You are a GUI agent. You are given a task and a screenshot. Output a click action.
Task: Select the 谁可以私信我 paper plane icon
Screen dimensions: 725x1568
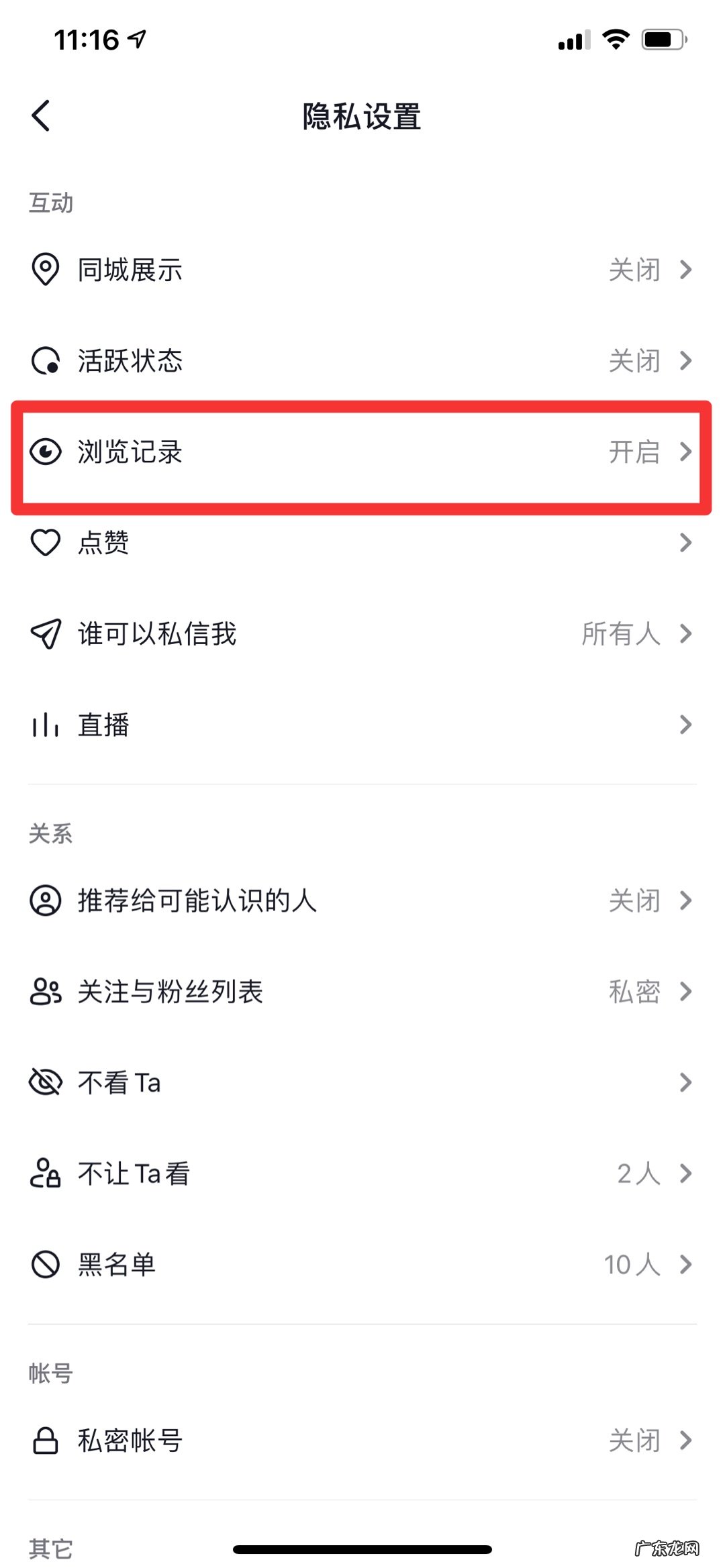(44, 633)
